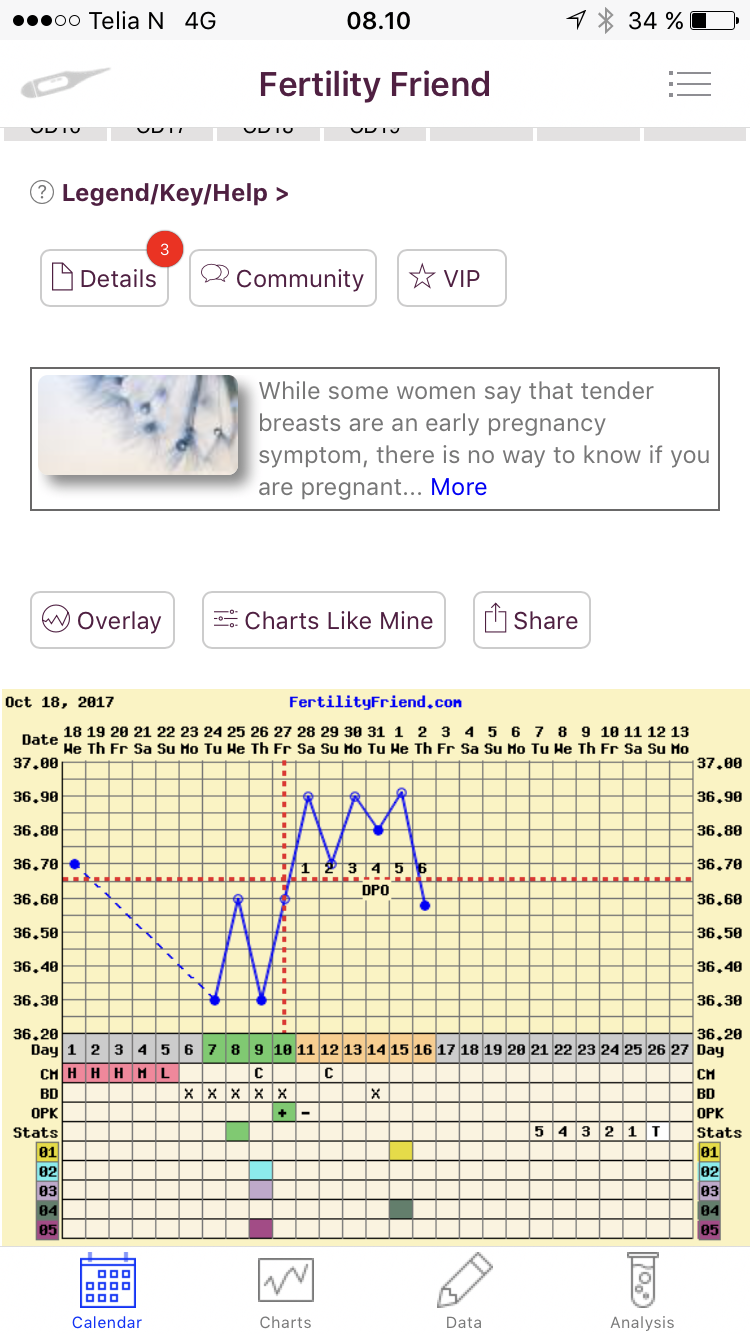750x1334 pixels.
Task: Go to Community
Action: point(282,278)
